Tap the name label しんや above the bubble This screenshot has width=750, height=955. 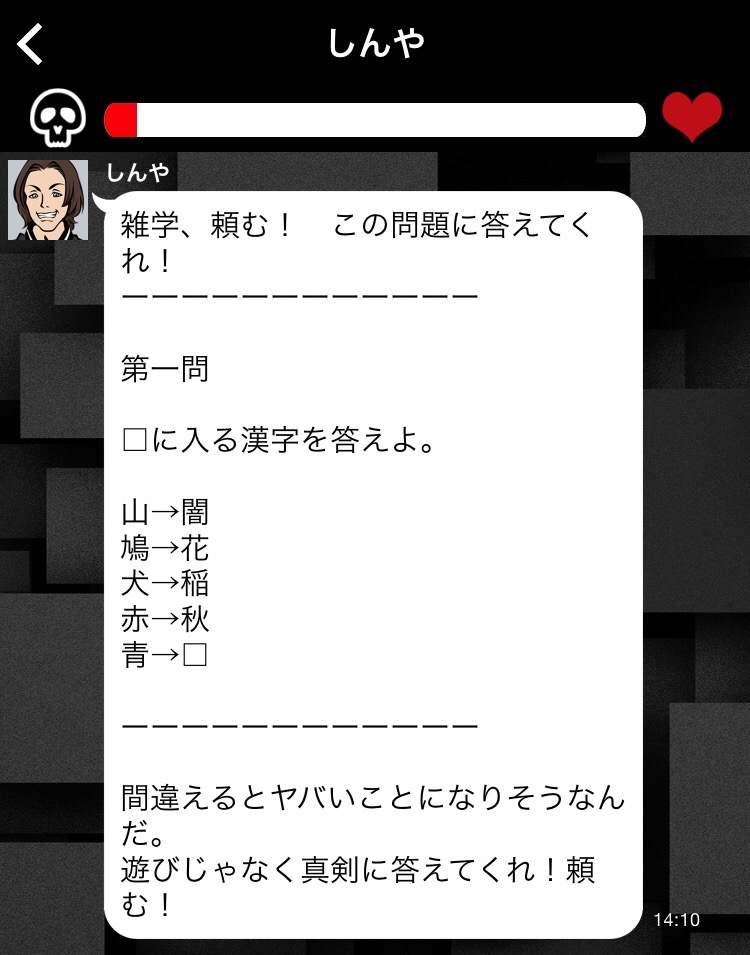140,172
